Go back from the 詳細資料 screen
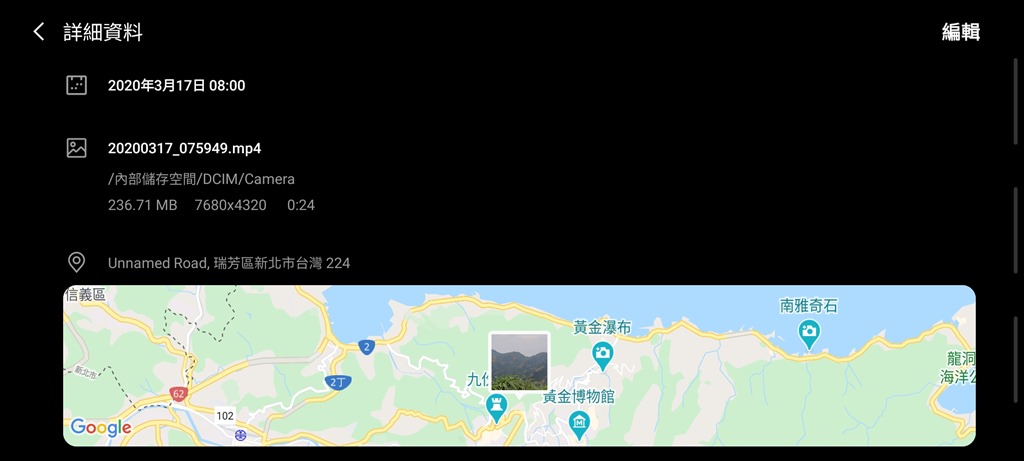Screen dimensions: 1024x461 [x=39, y=32]
